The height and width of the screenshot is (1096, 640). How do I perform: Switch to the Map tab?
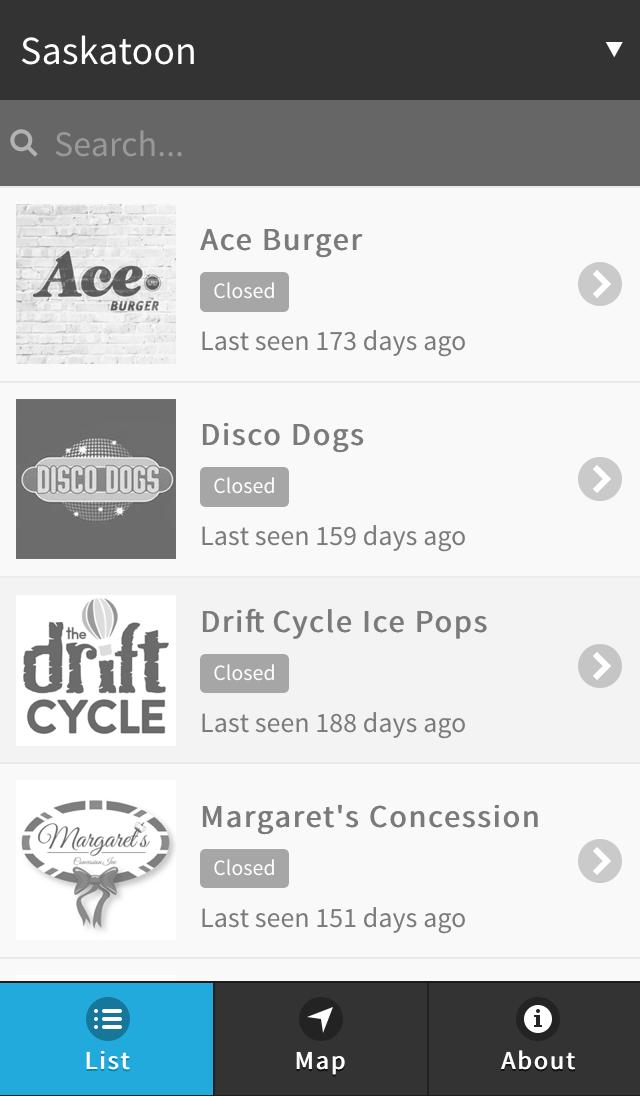[x=320, y=1038]
